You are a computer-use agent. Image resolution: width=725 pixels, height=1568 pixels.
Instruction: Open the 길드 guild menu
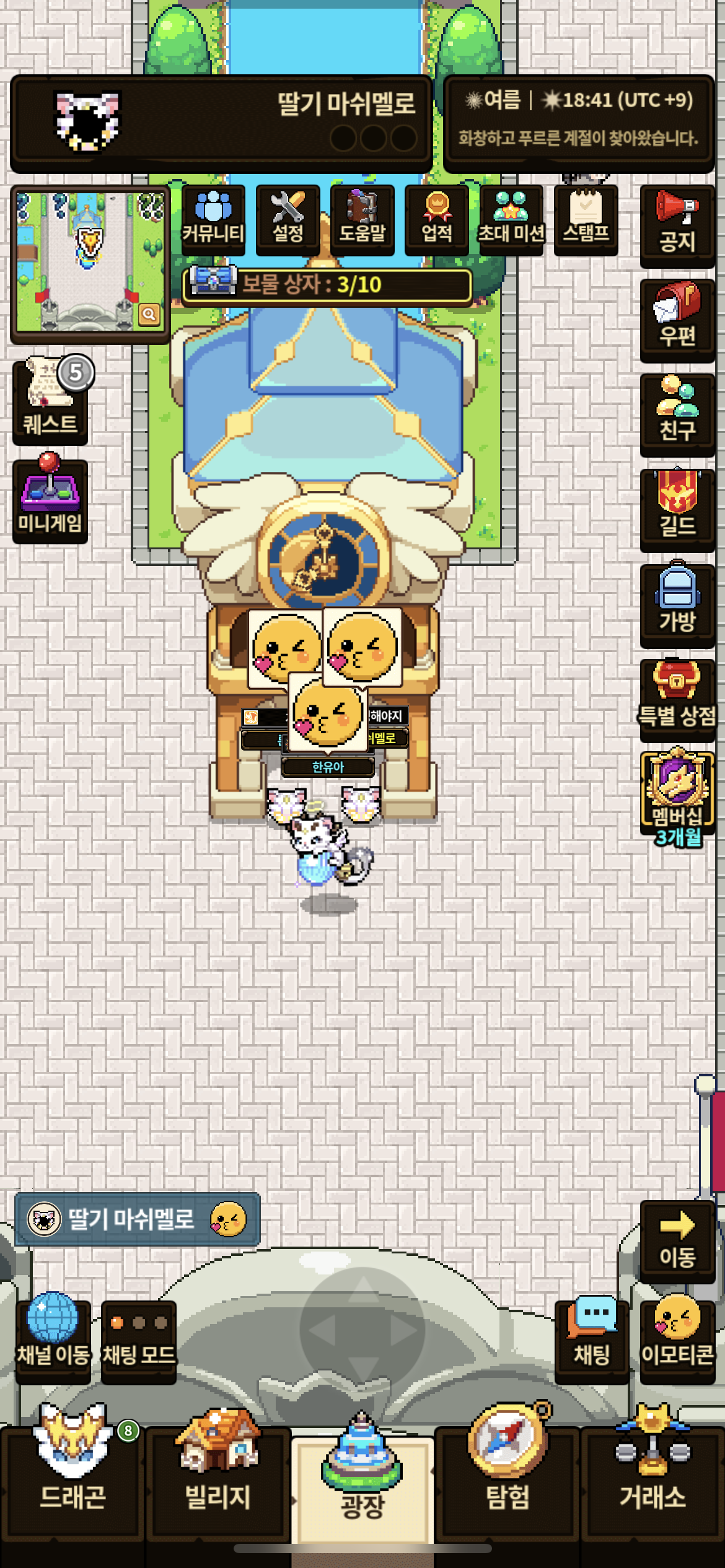coord(677,511)
